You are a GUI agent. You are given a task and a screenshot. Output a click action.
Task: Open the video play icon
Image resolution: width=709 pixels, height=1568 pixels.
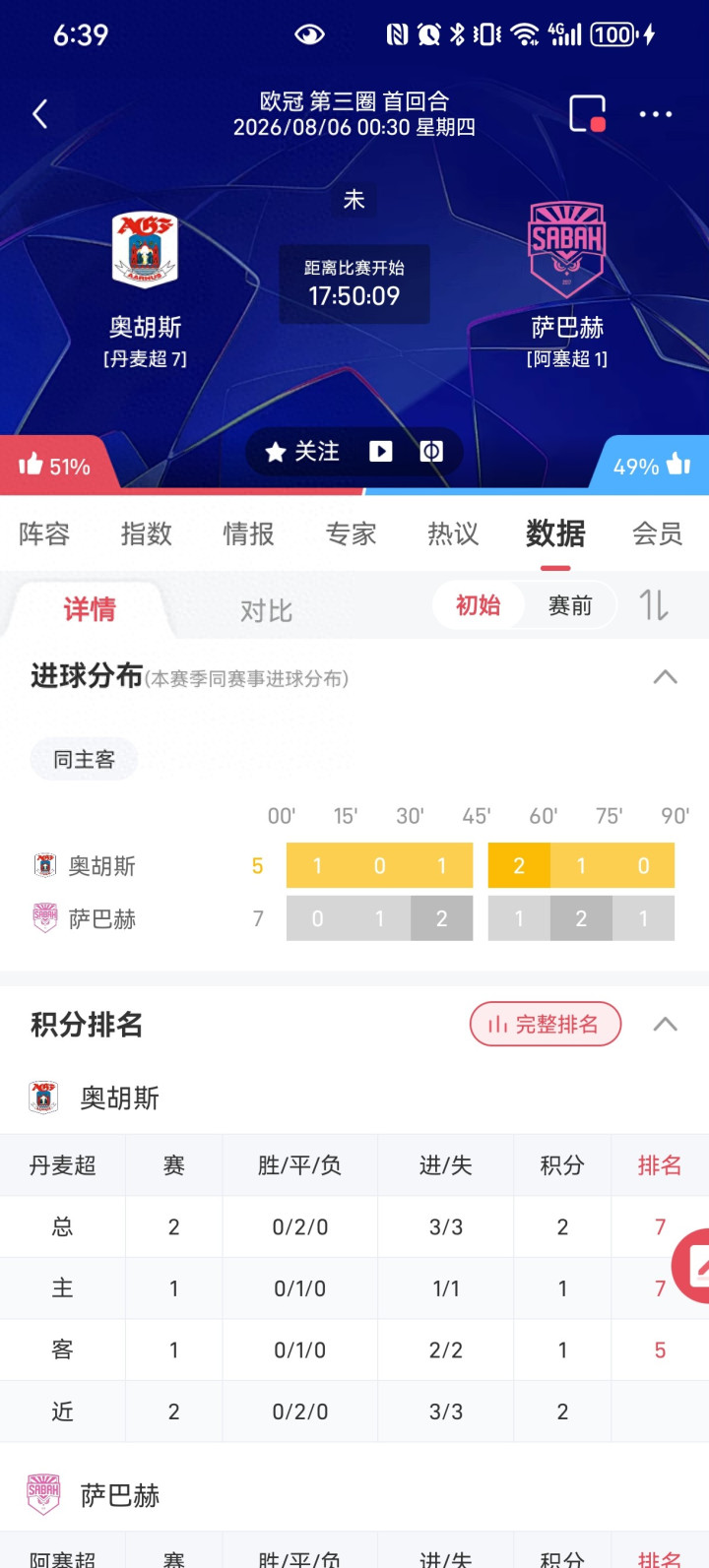(381, 451)
